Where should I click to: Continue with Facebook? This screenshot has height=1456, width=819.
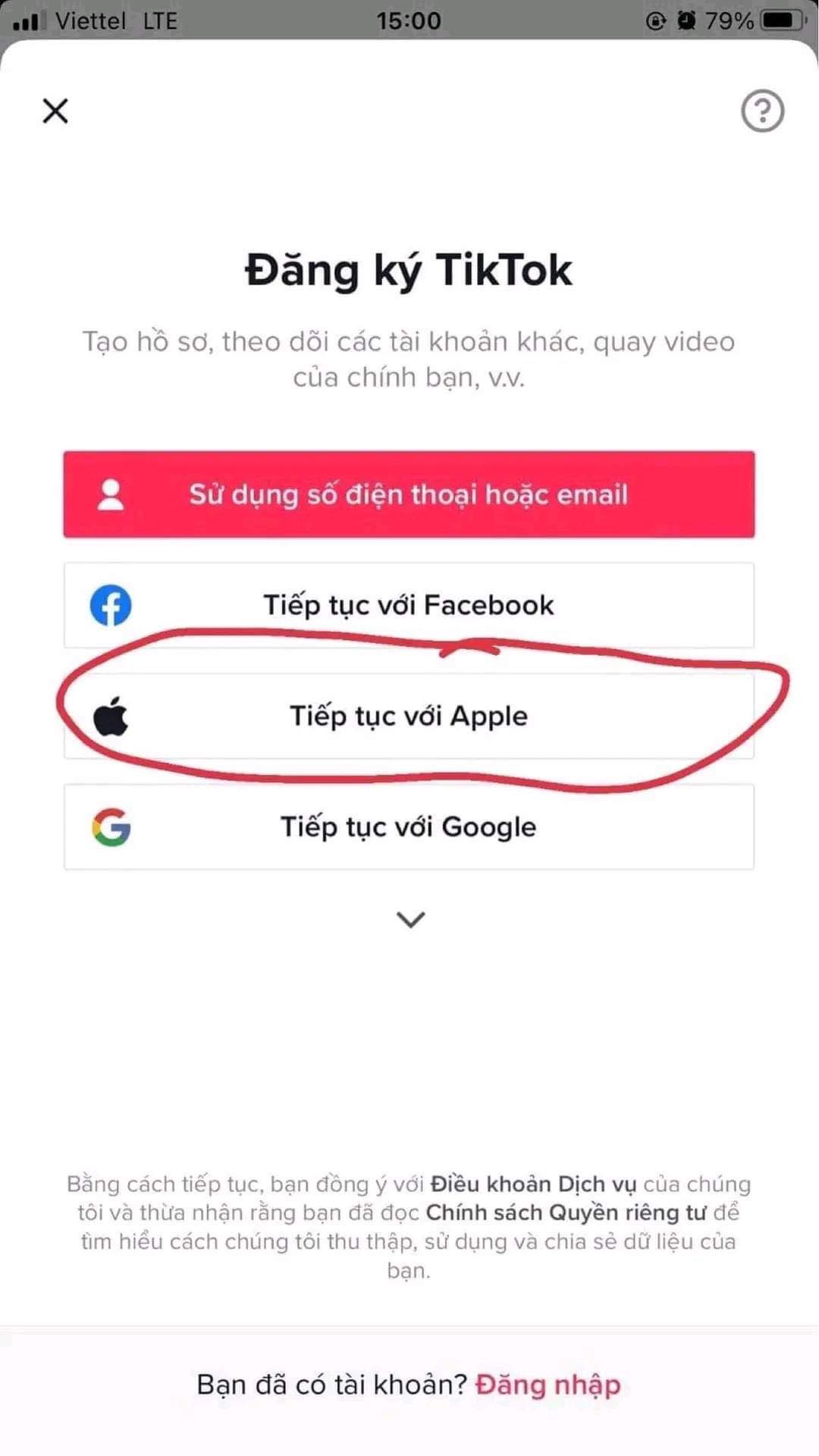(x=409, y=605)
